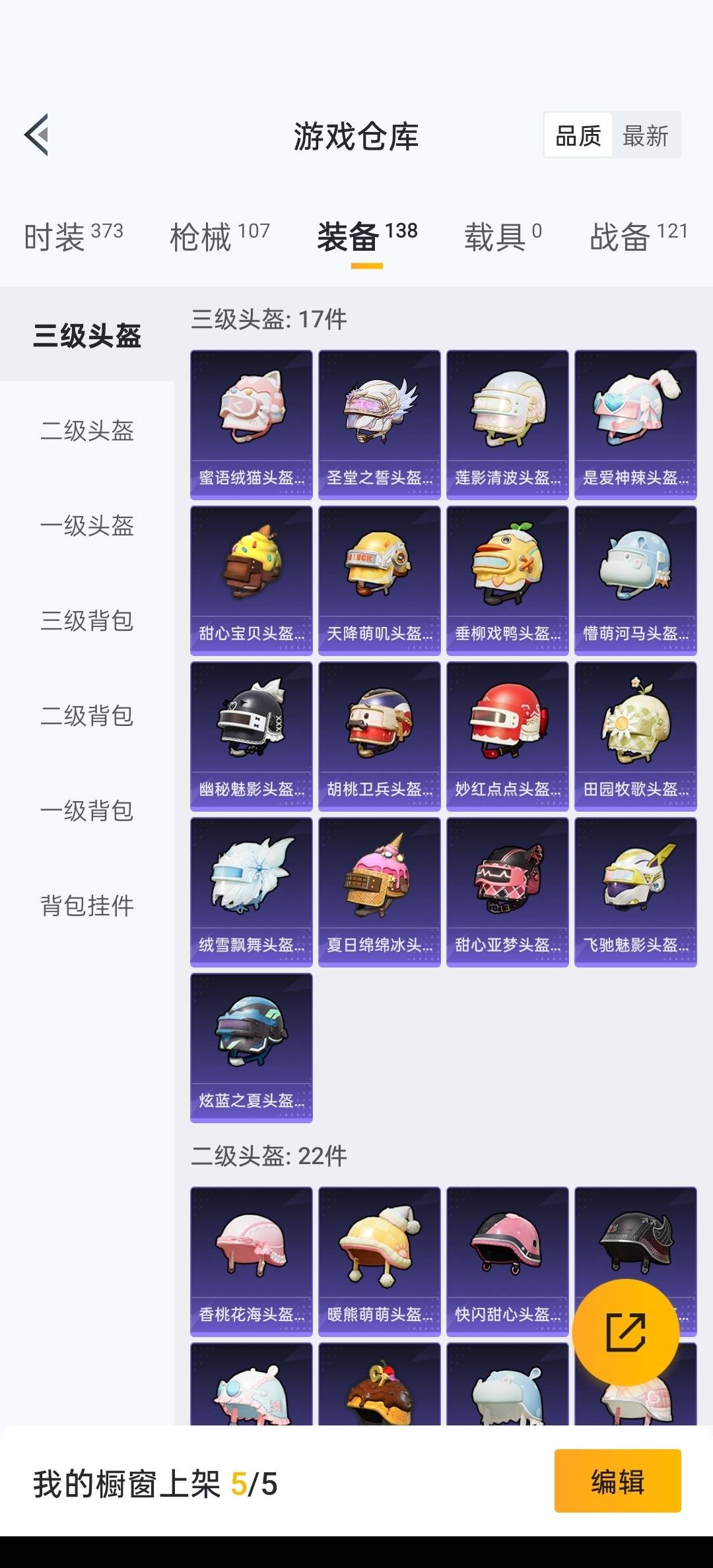Switch to the 时装 tab
This screenshot has width=713, height=1568.
(73, 237)
